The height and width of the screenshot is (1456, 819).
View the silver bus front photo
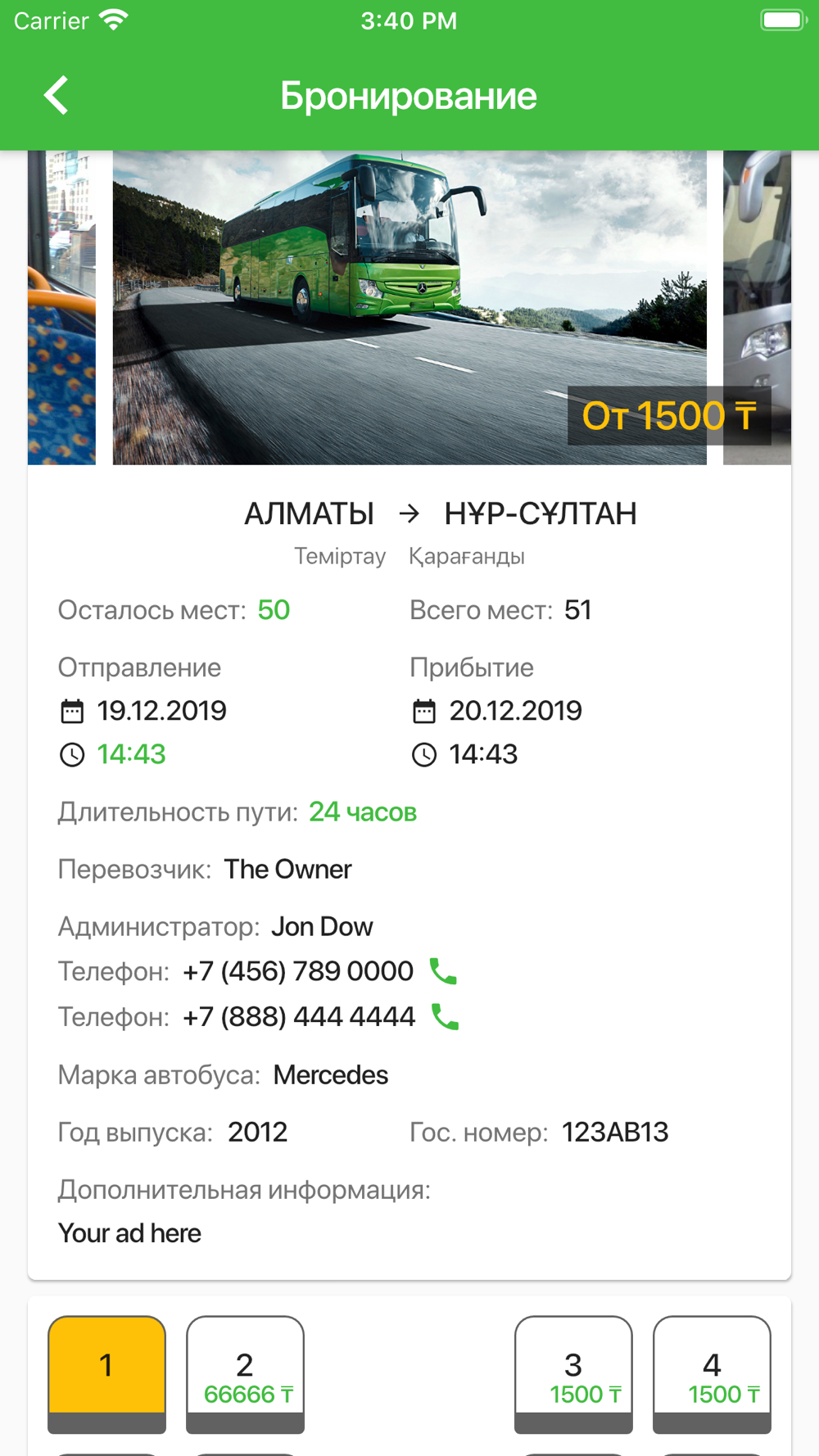[x=758, y=307]
